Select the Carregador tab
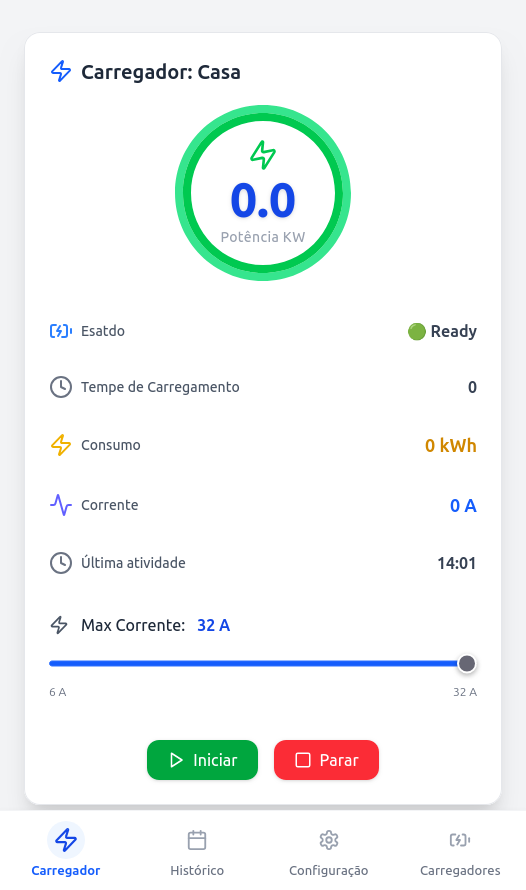This screenshot has height=890, width=526. pos(66,850)
